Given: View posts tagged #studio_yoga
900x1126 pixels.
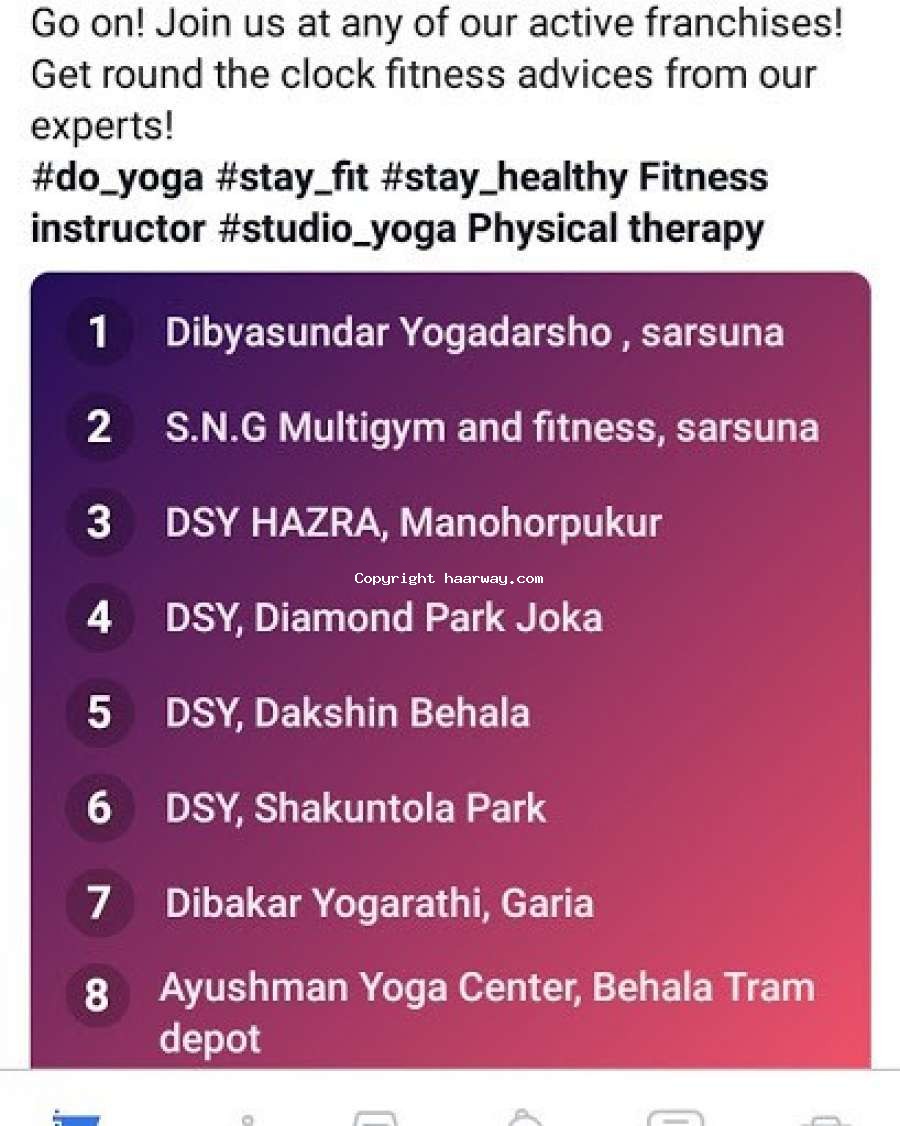Looking at the screenshot, I should [337, 229].
